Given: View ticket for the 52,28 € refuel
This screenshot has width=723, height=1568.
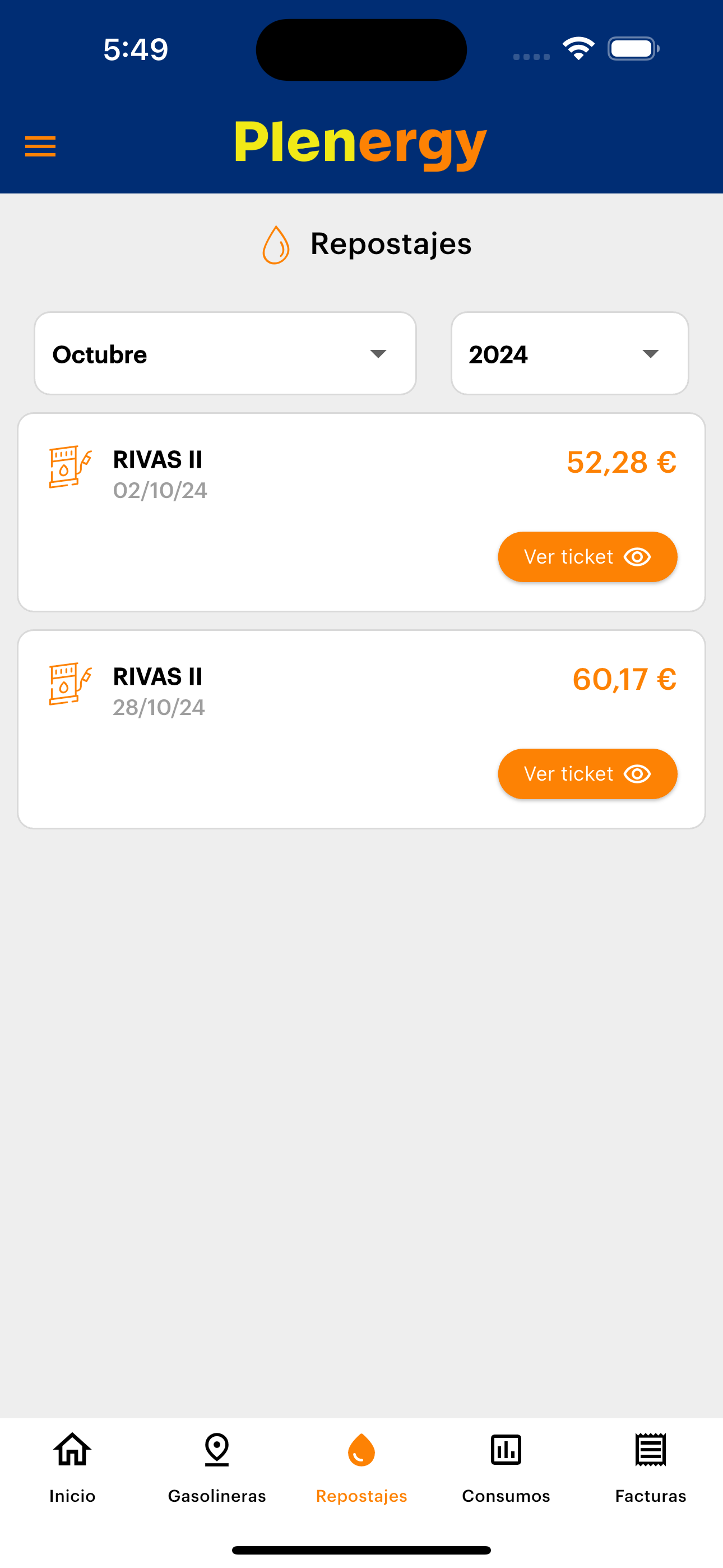Looking at the screenshot, I should [x=587, y=557].
